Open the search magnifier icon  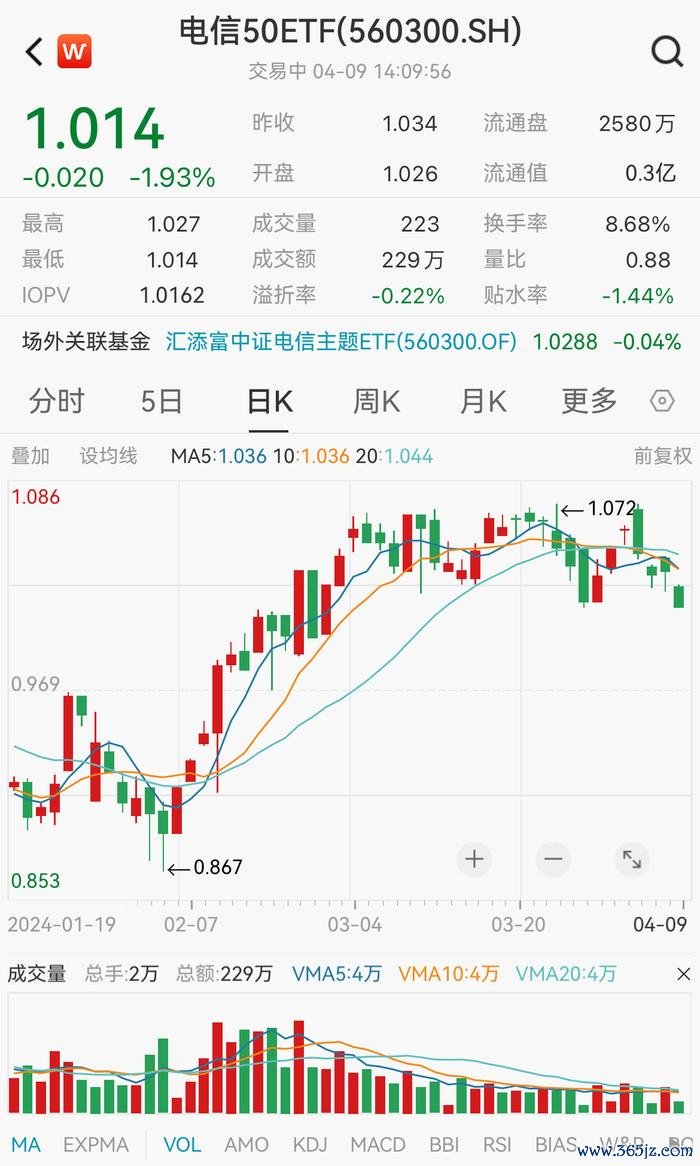click(x=667, y=51)
